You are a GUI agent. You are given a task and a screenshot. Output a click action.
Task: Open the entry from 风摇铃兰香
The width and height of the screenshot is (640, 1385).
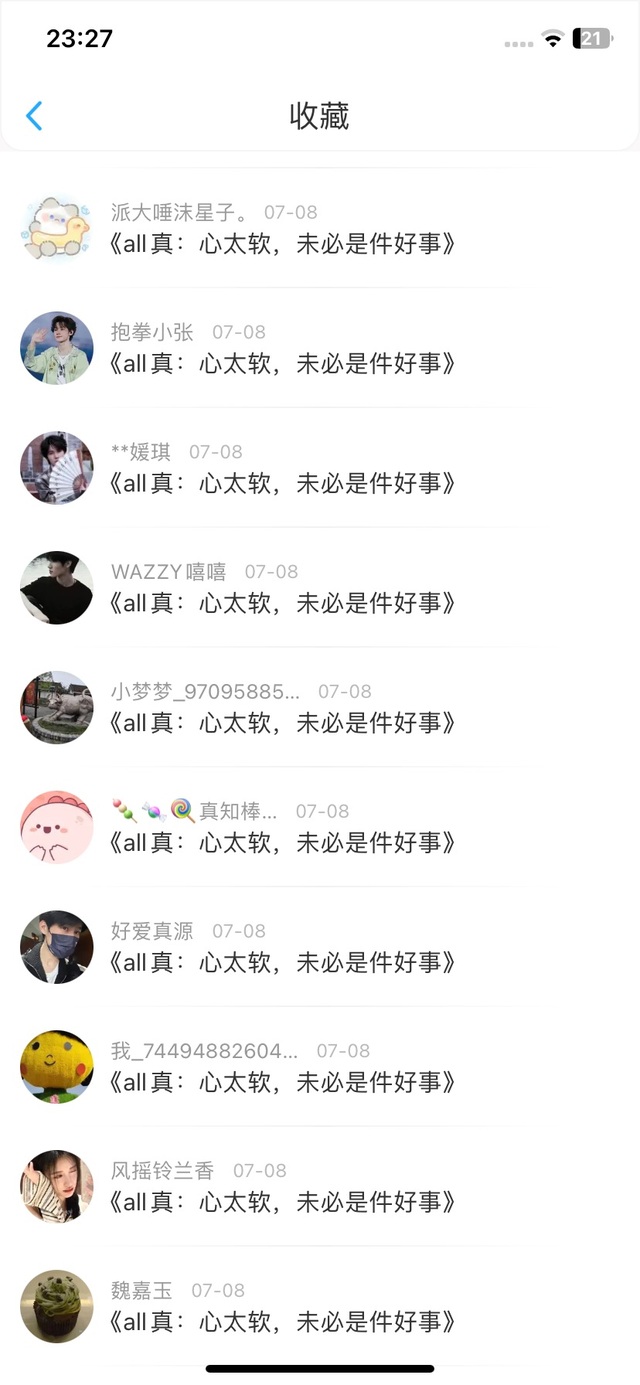coord(320,1188)
